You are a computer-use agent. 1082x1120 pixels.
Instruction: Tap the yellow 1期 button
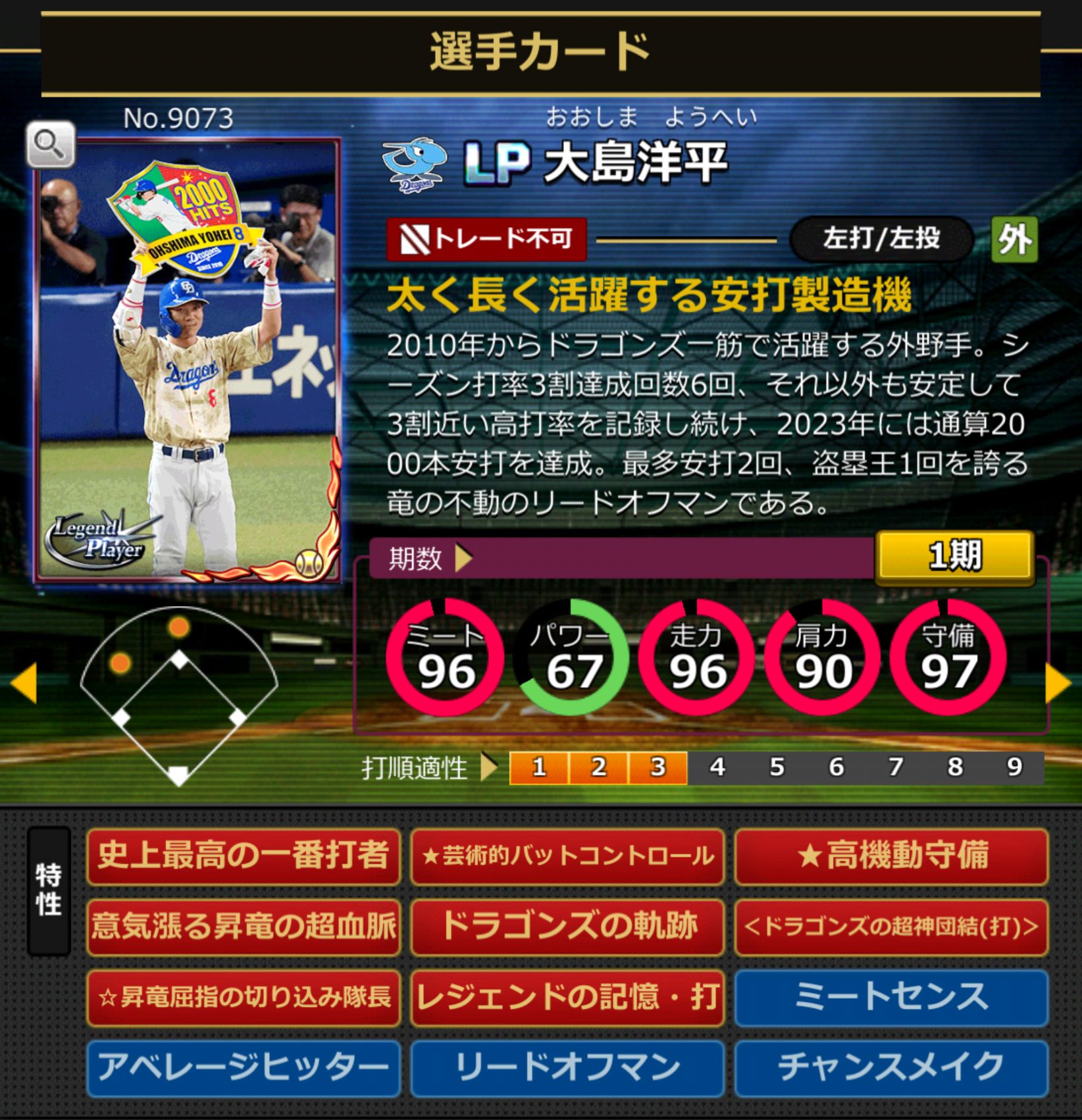[954, 557]
